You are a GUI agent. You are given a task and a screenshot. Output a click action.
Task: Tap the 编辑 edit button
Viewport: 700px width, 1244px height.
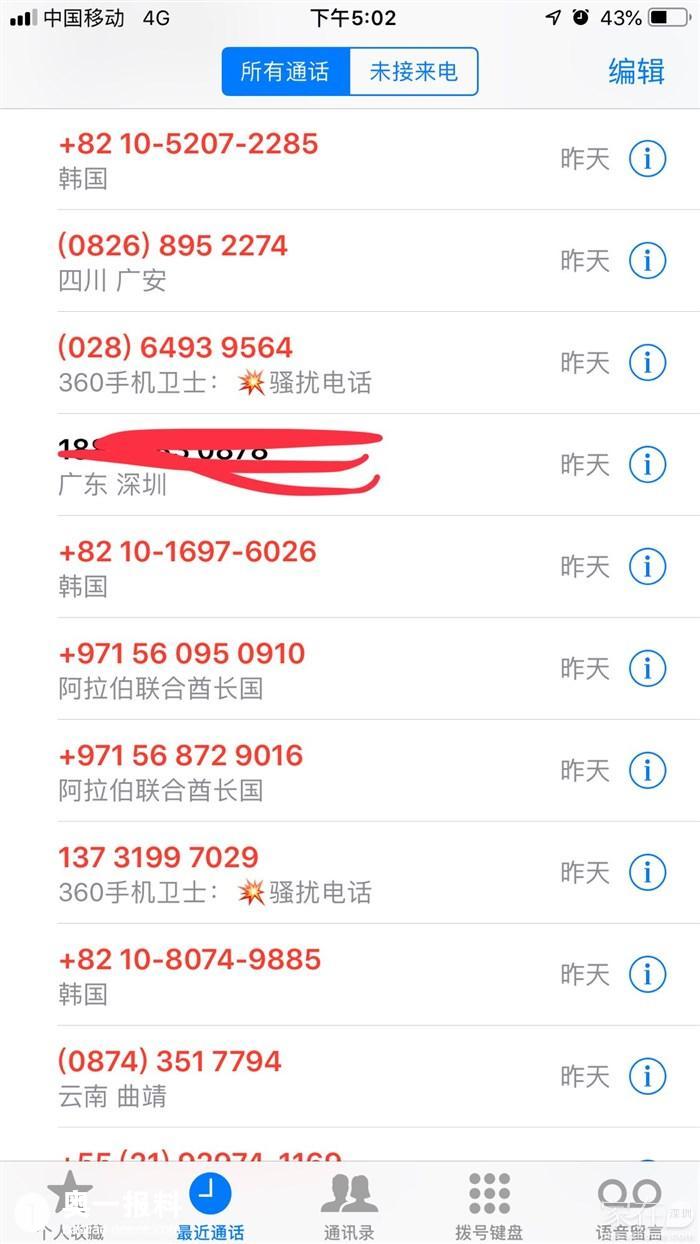point(637,71)
